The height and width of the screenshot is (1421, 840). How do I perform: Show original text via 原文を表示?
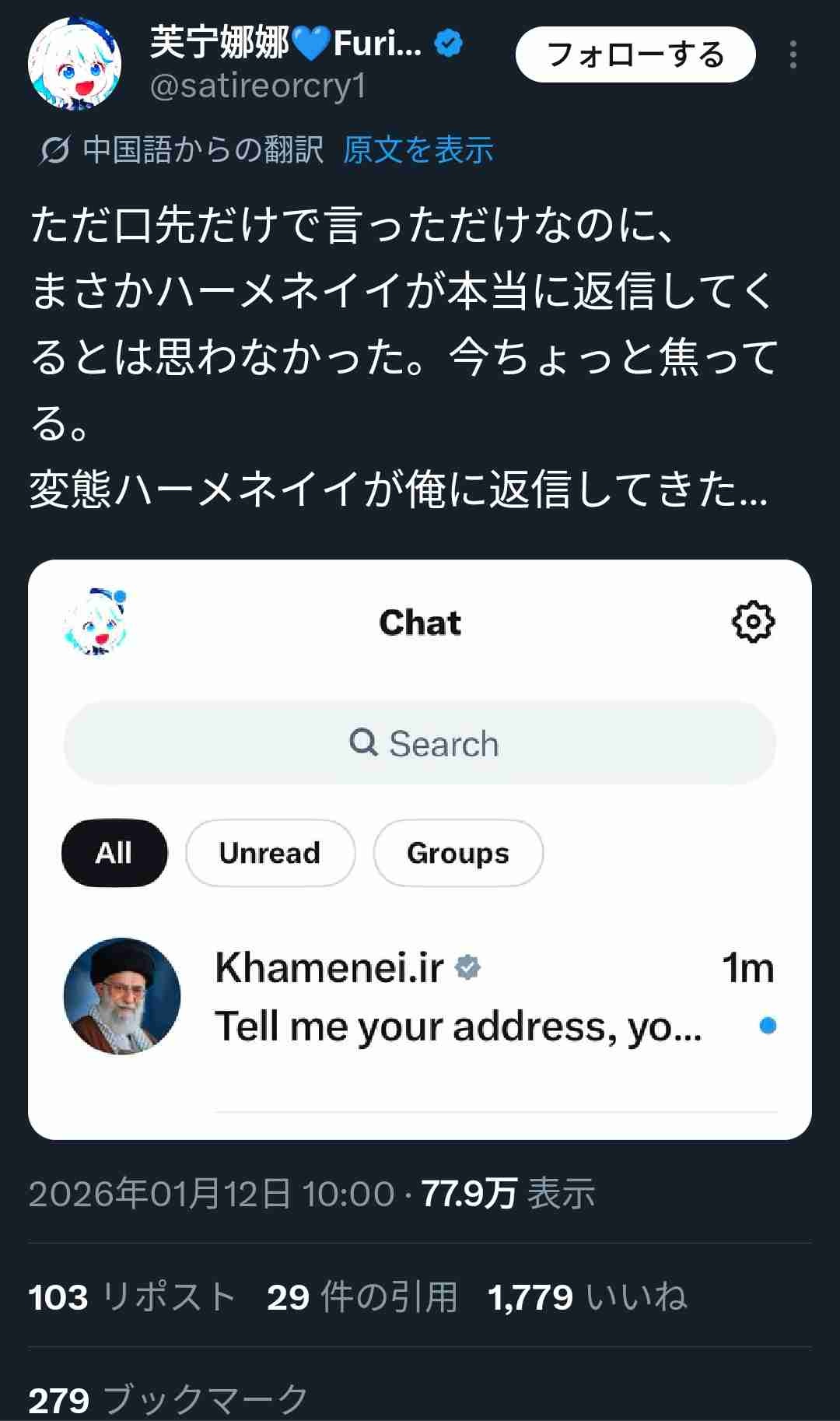coord(418,149)
